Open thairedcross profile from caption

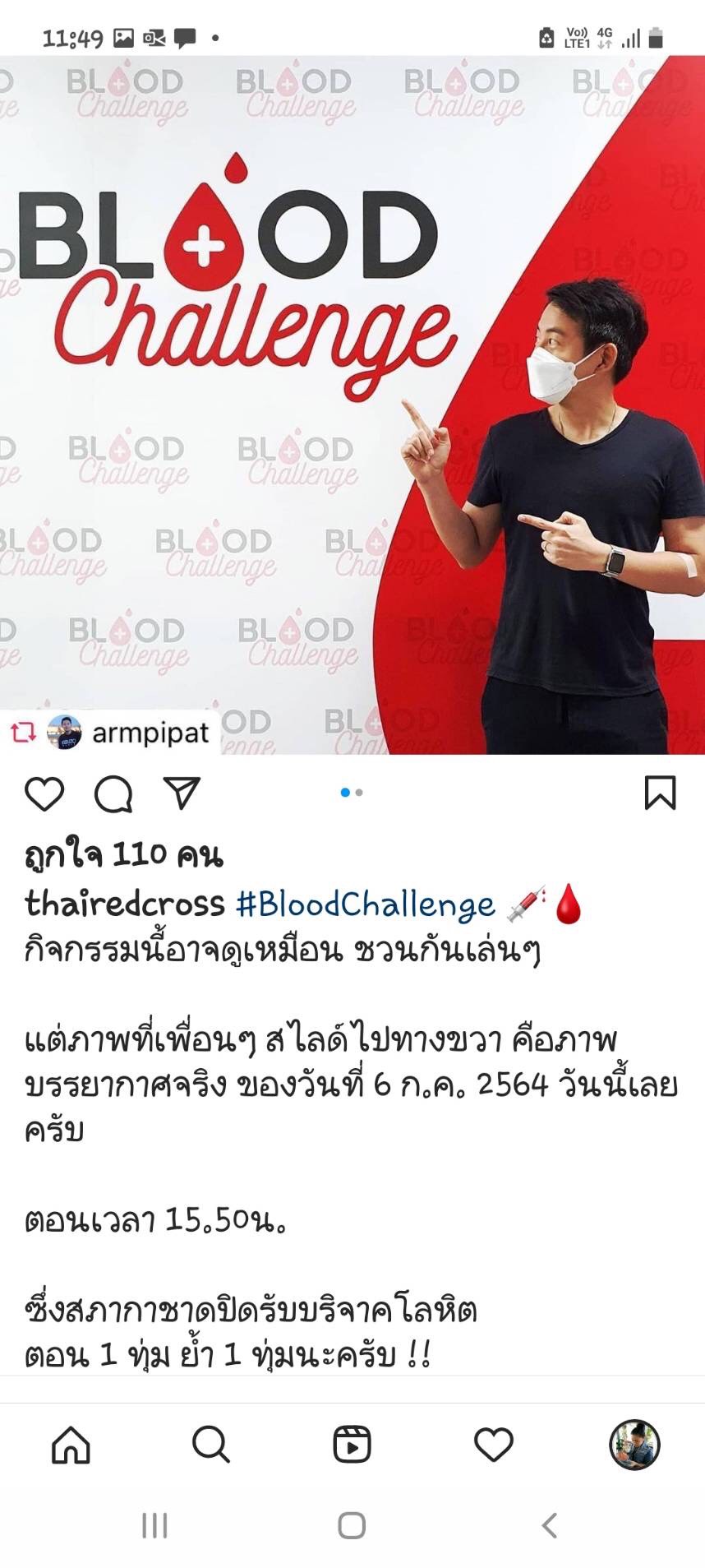pyautogui.click(x=125, y=904)
